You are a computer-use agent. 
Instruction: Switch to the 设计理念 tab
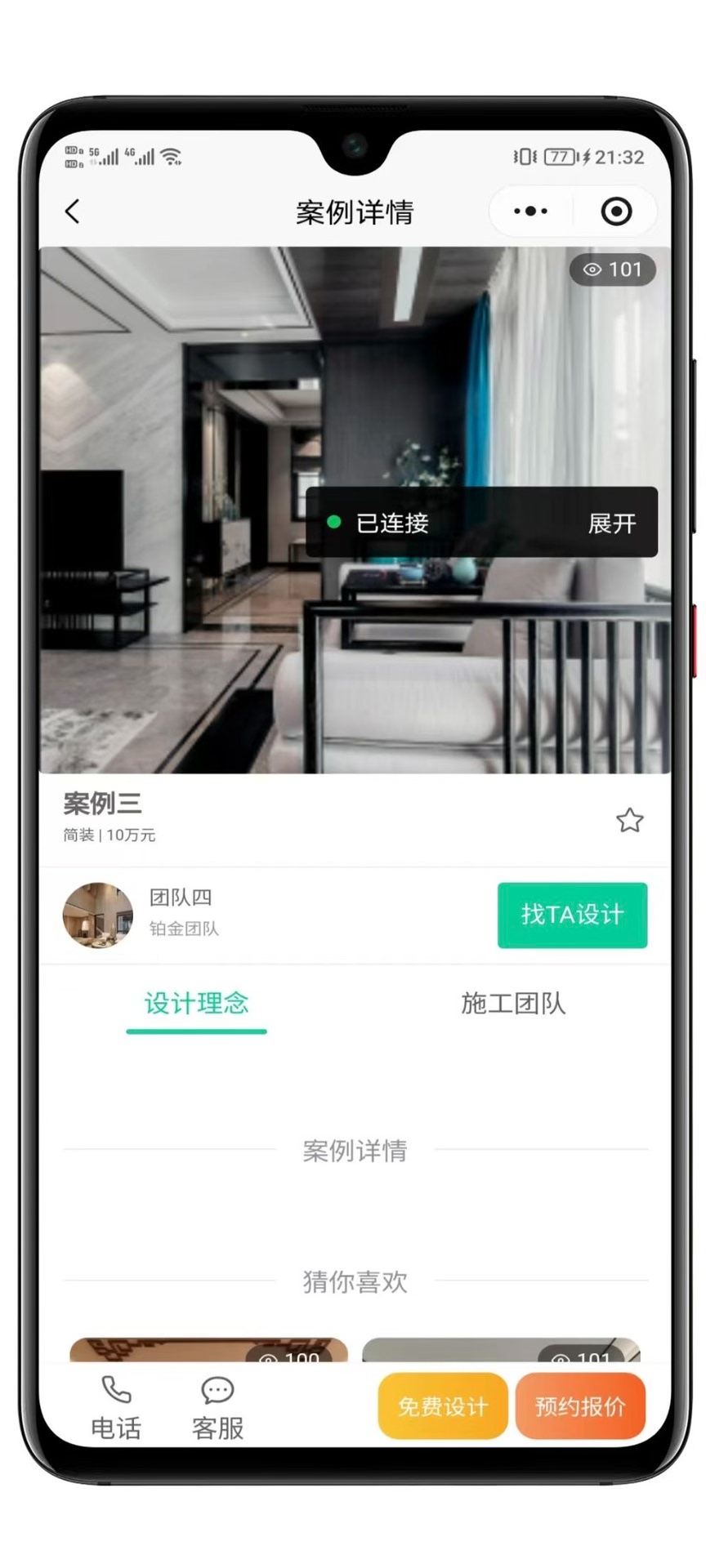196,1003
